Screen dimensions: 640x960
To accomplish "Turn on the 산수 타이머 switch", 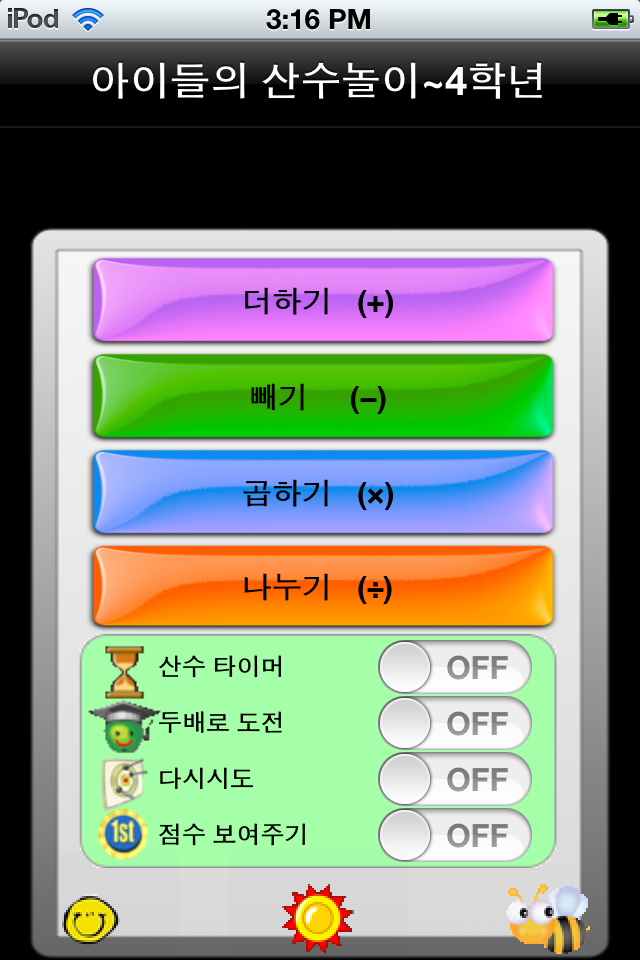I will point(454,667).
